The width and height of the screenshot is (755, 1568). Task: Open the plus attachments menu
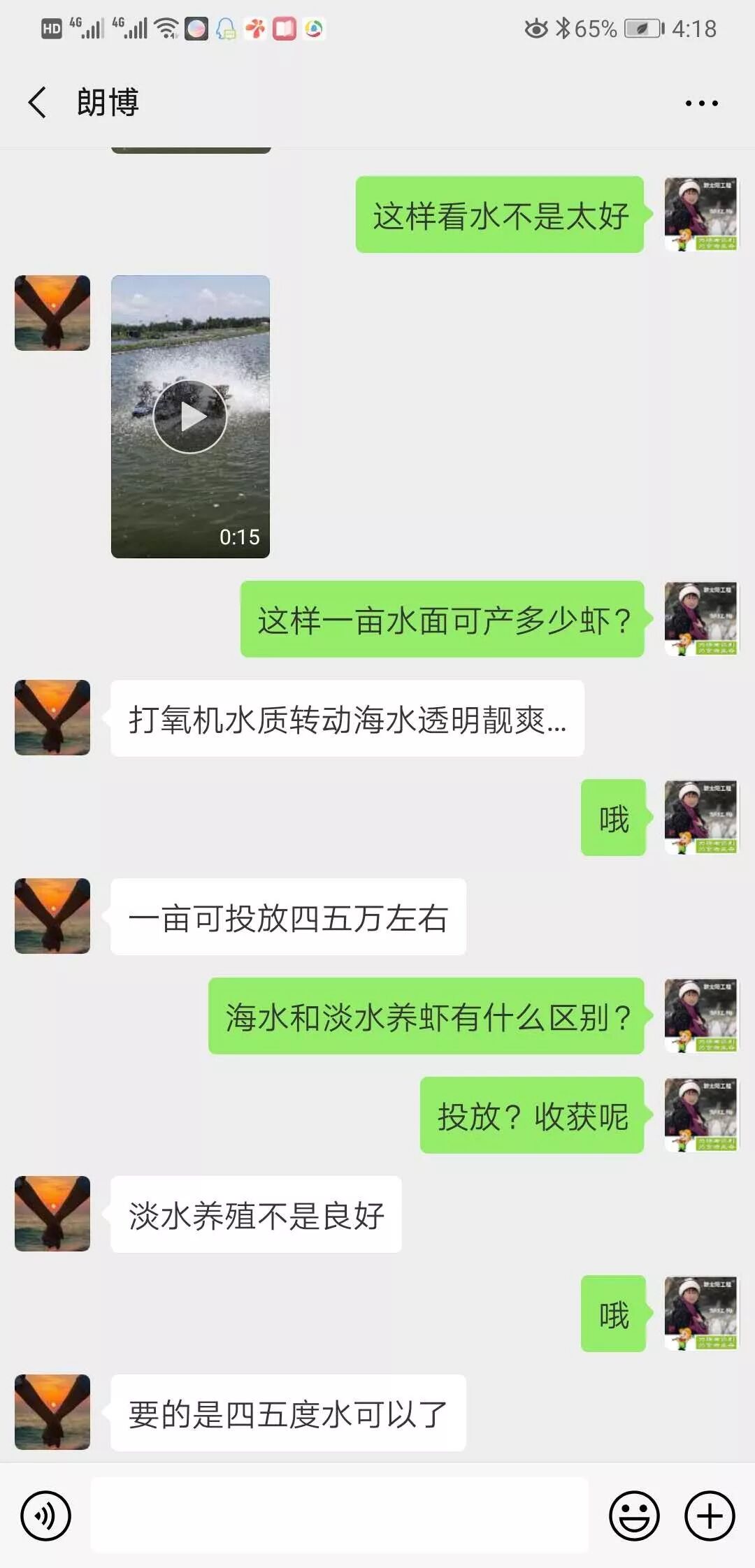pos(710,1516)
